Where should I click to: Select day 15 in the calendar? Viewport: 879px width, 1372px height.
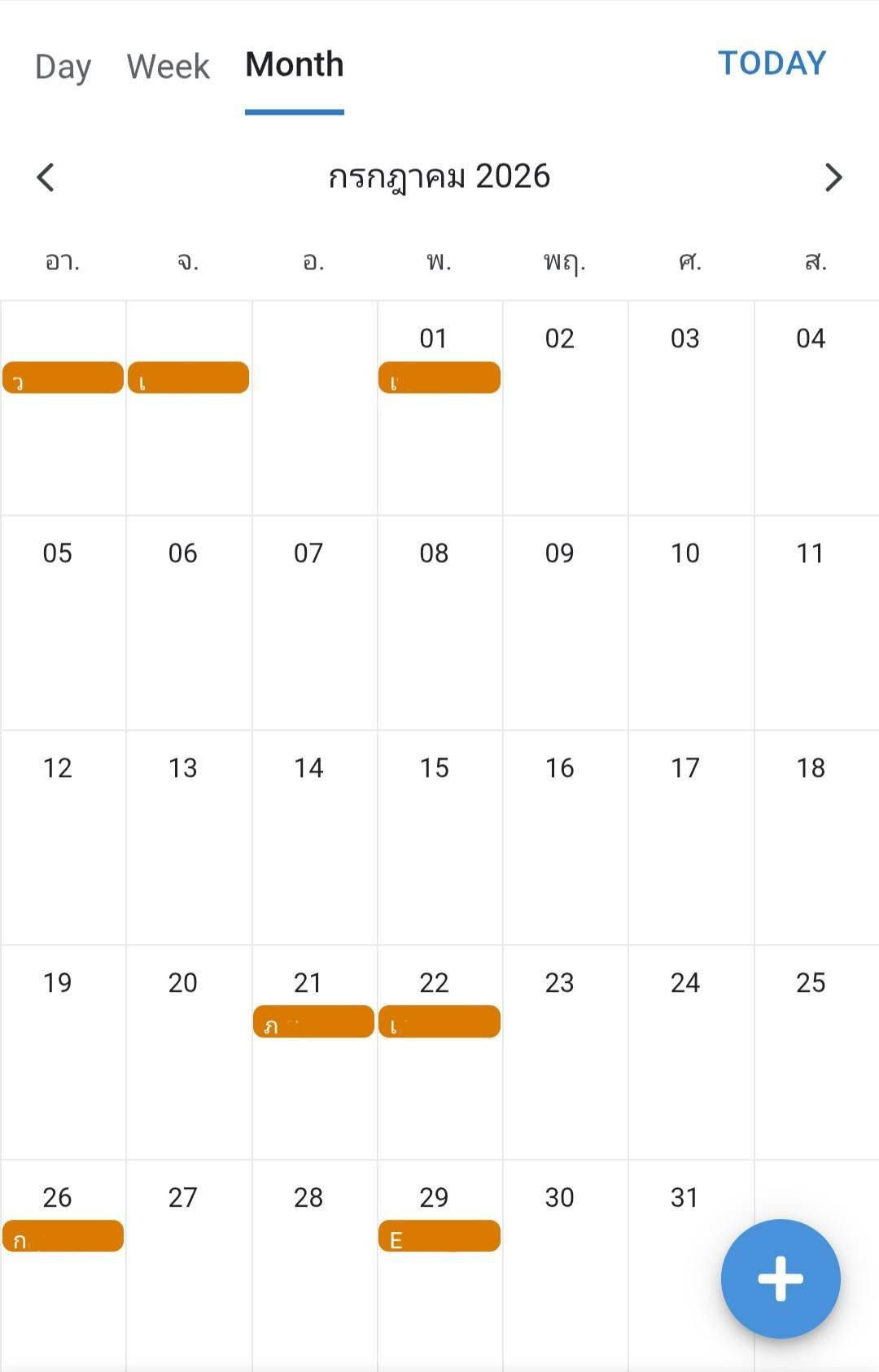[439, 837]
